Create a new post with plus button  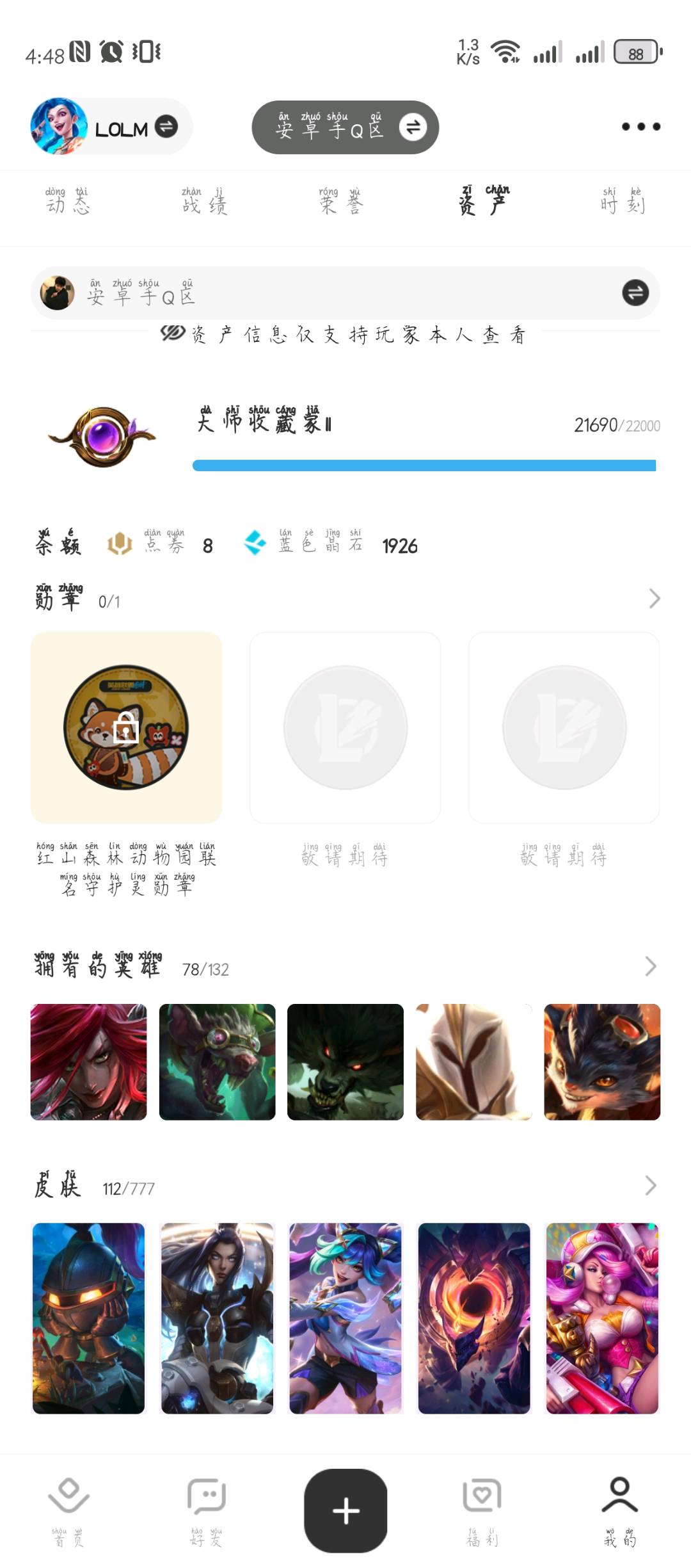coord(345,1510)
